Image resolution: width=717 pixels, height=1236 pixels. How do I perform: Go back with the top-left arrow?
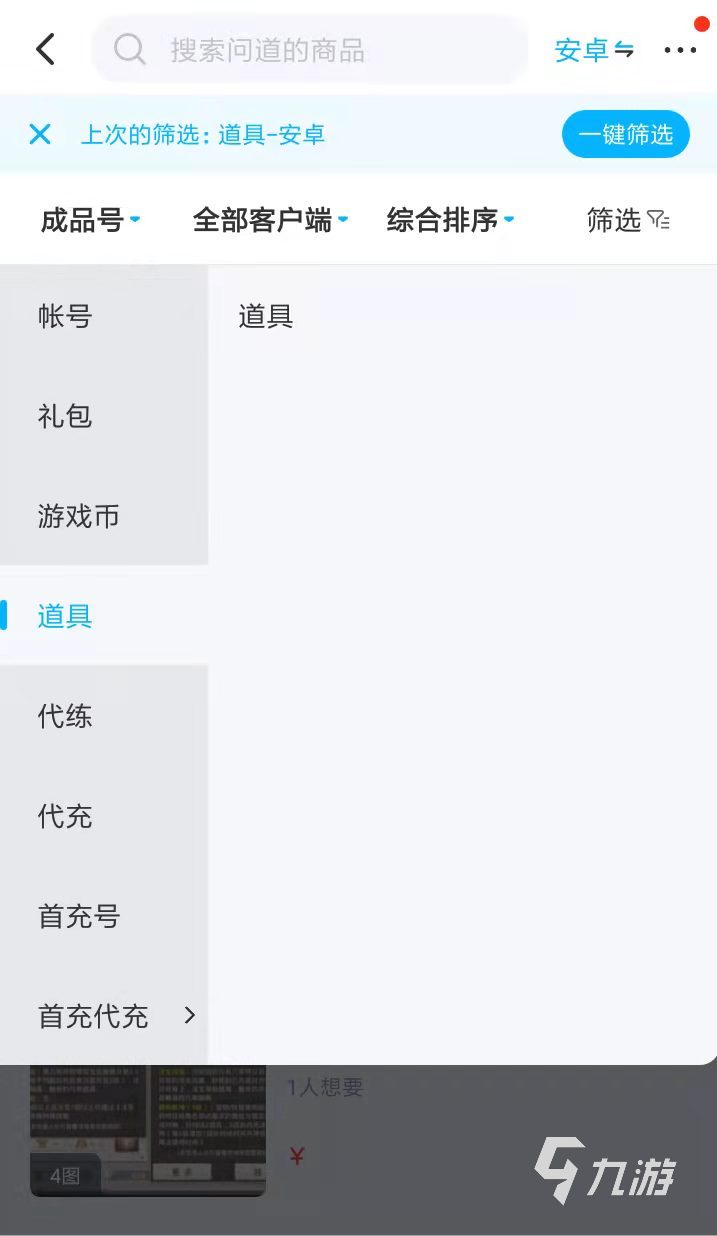point(46,49)
